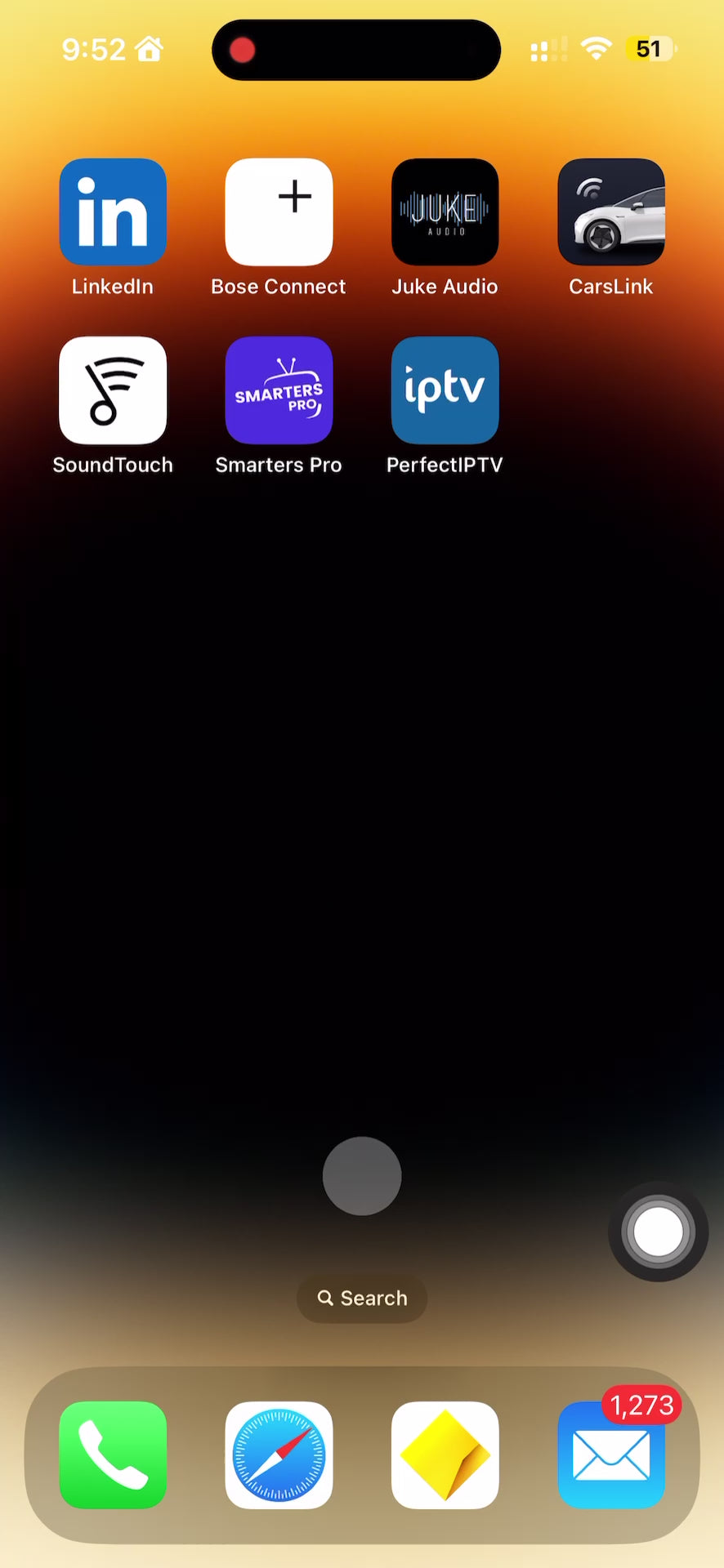This screenshot has height=1568, width=724.
Task: Launch the CarsLink app
Action: [x=610, y=212]
